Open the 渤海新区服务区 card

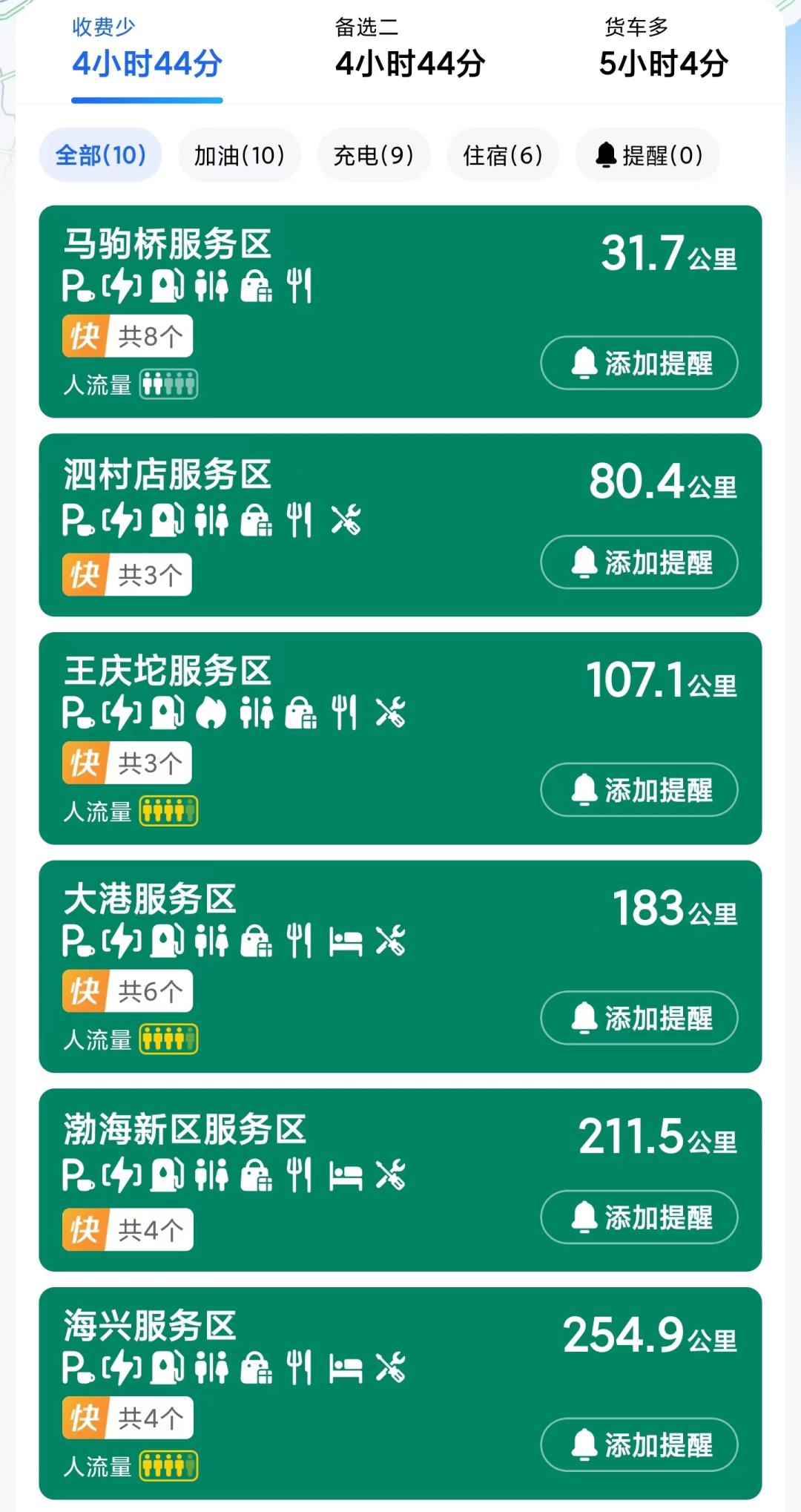tap(400, 1180)
